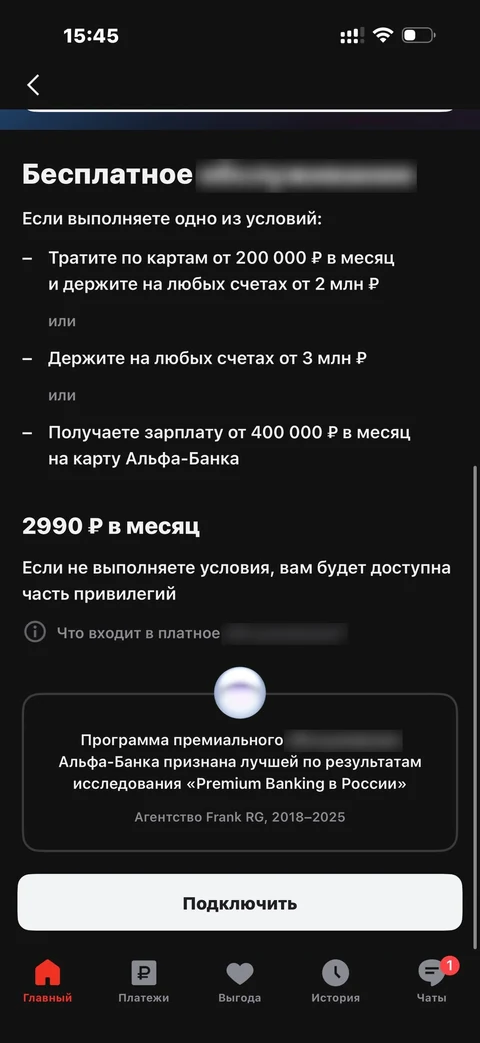Screen dimensions: 480x1043
Task: Open the «Что входит в платное» info link
Action: point(185,633)
